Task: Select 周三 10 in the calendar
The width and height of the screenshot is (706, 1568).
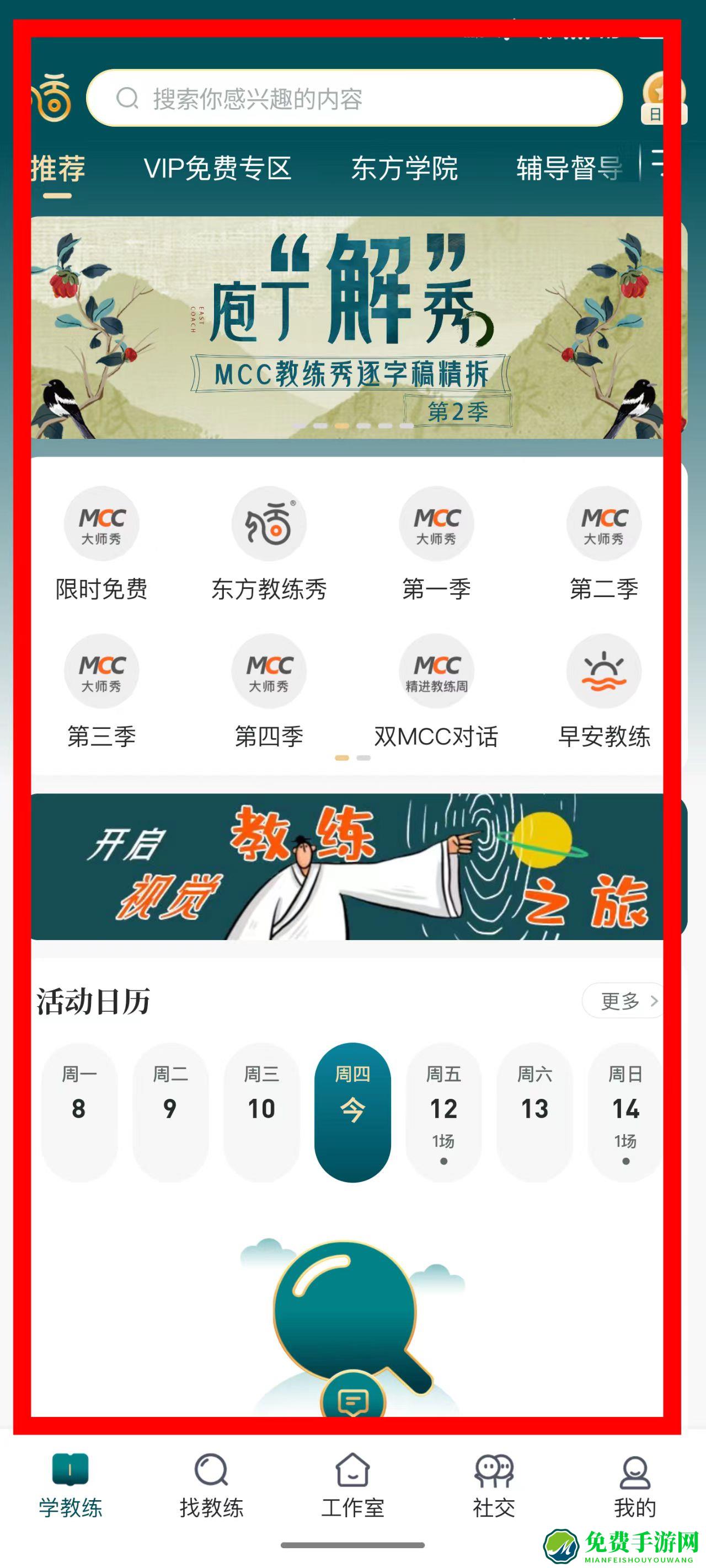Action: click(x=261, y=1111)
